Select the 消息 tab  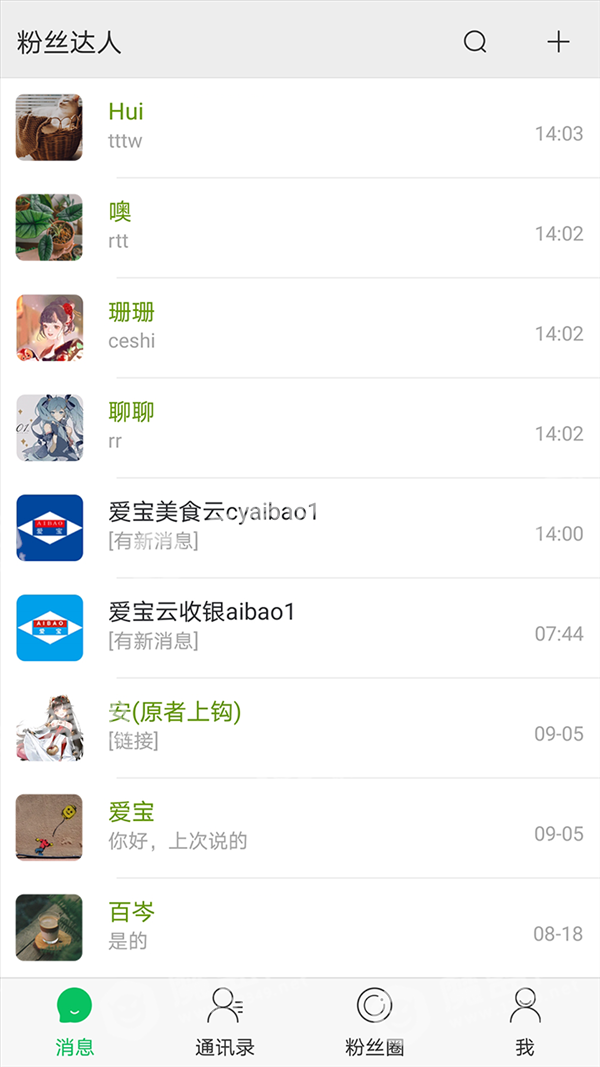(75, 1023)
